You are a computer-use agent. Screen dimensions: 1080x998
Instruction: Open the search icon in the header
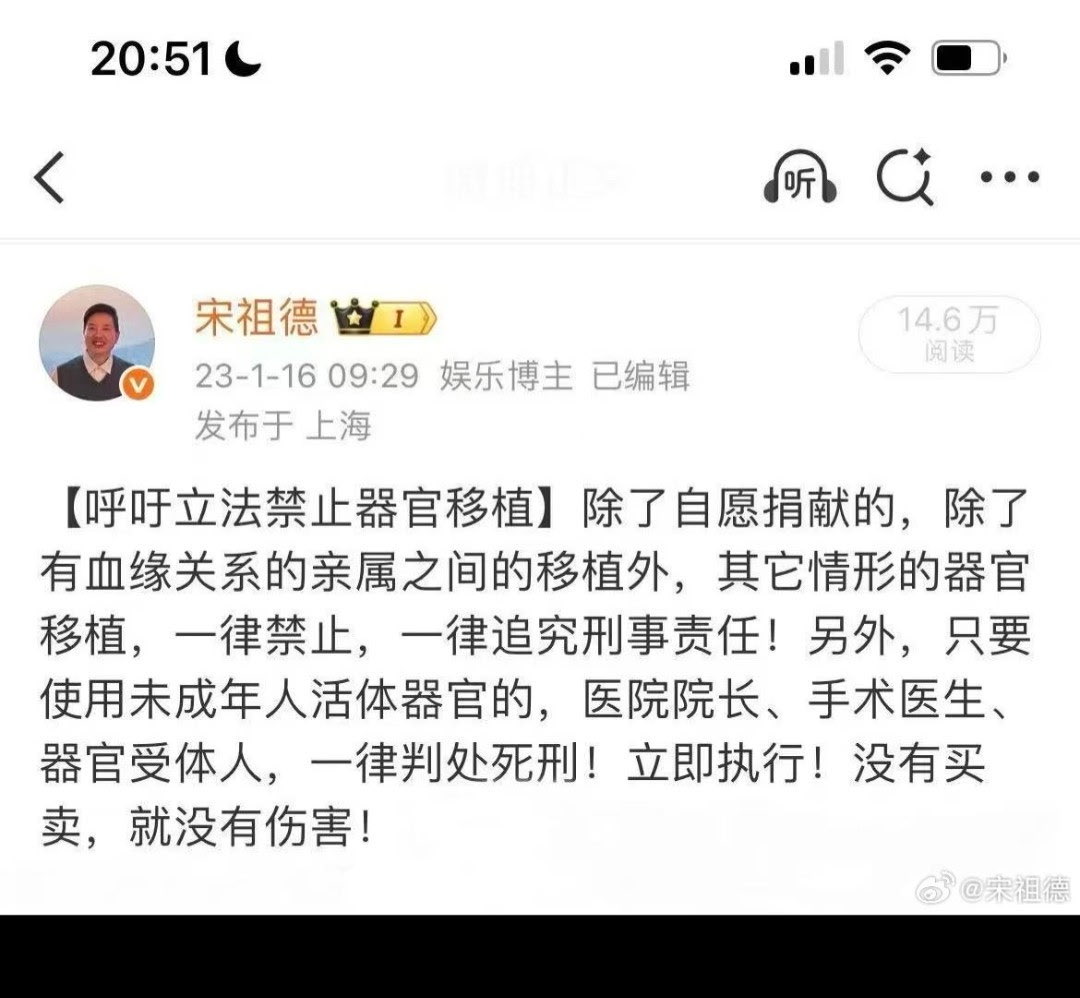click(x=905, y=179)
